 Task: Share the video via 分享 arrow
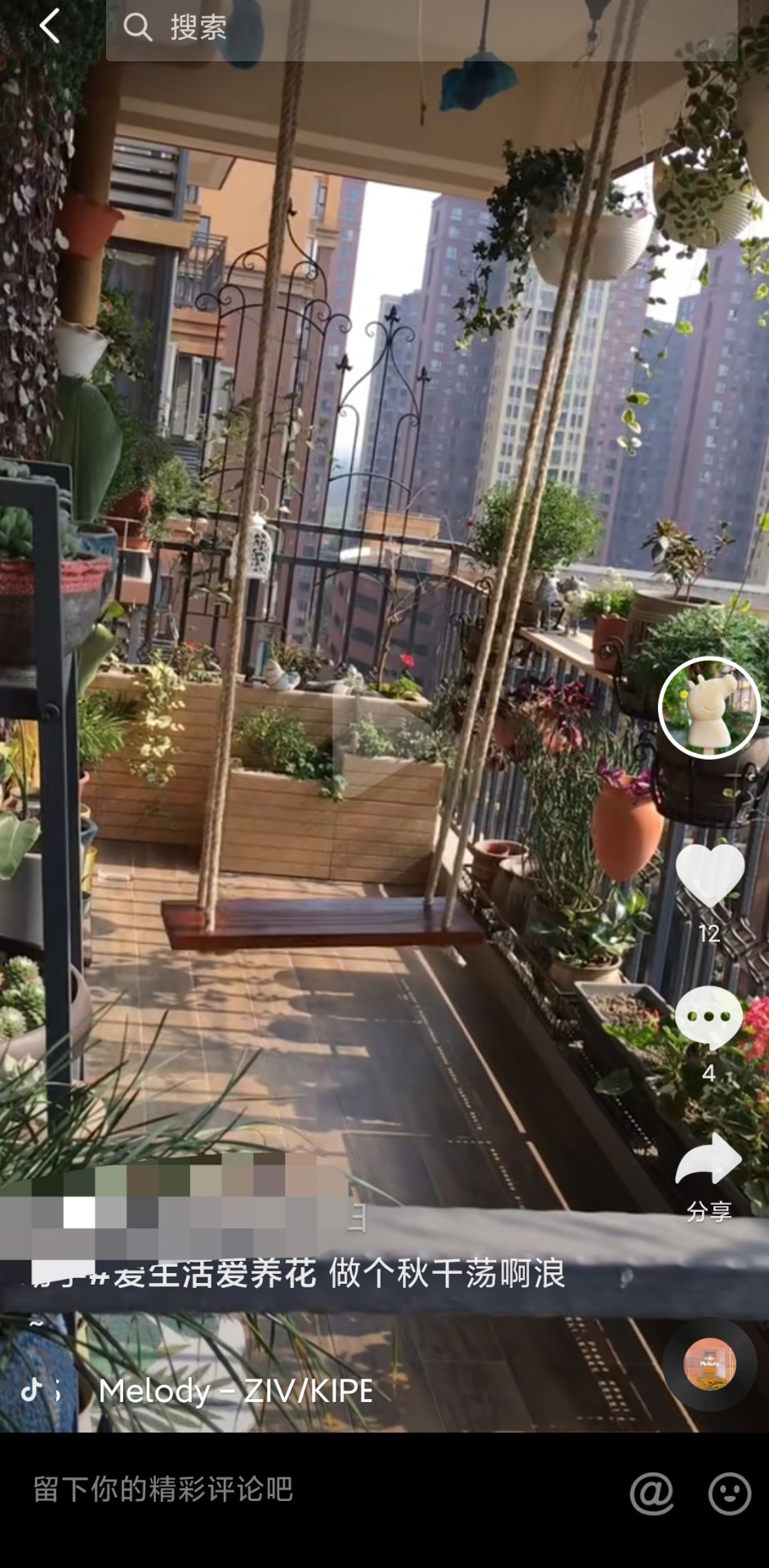click(709, 1159)
